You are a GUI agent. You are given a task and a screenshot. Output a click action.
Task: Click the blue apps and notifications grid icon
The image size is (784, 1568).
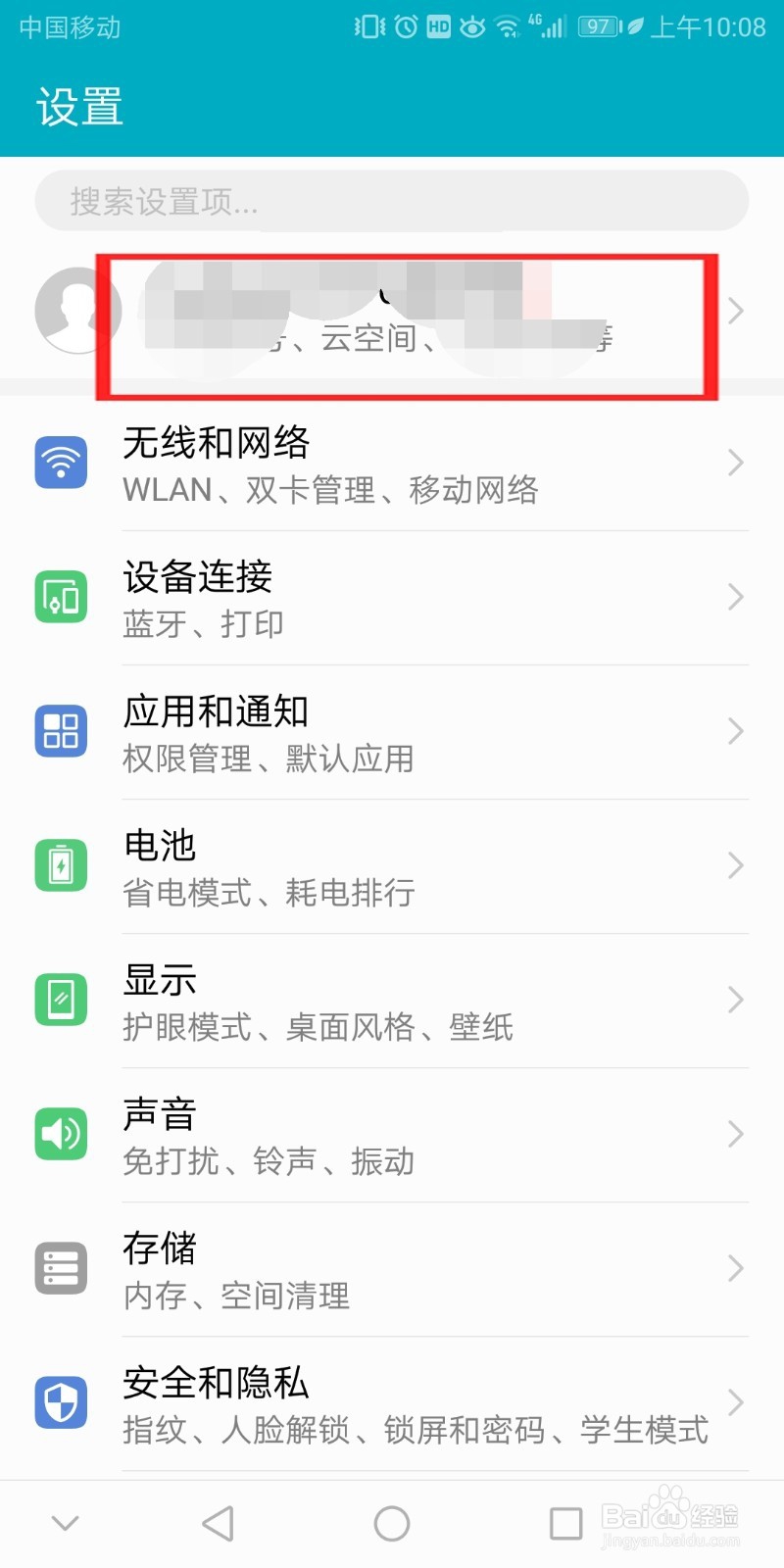click(x=61, y=731)
